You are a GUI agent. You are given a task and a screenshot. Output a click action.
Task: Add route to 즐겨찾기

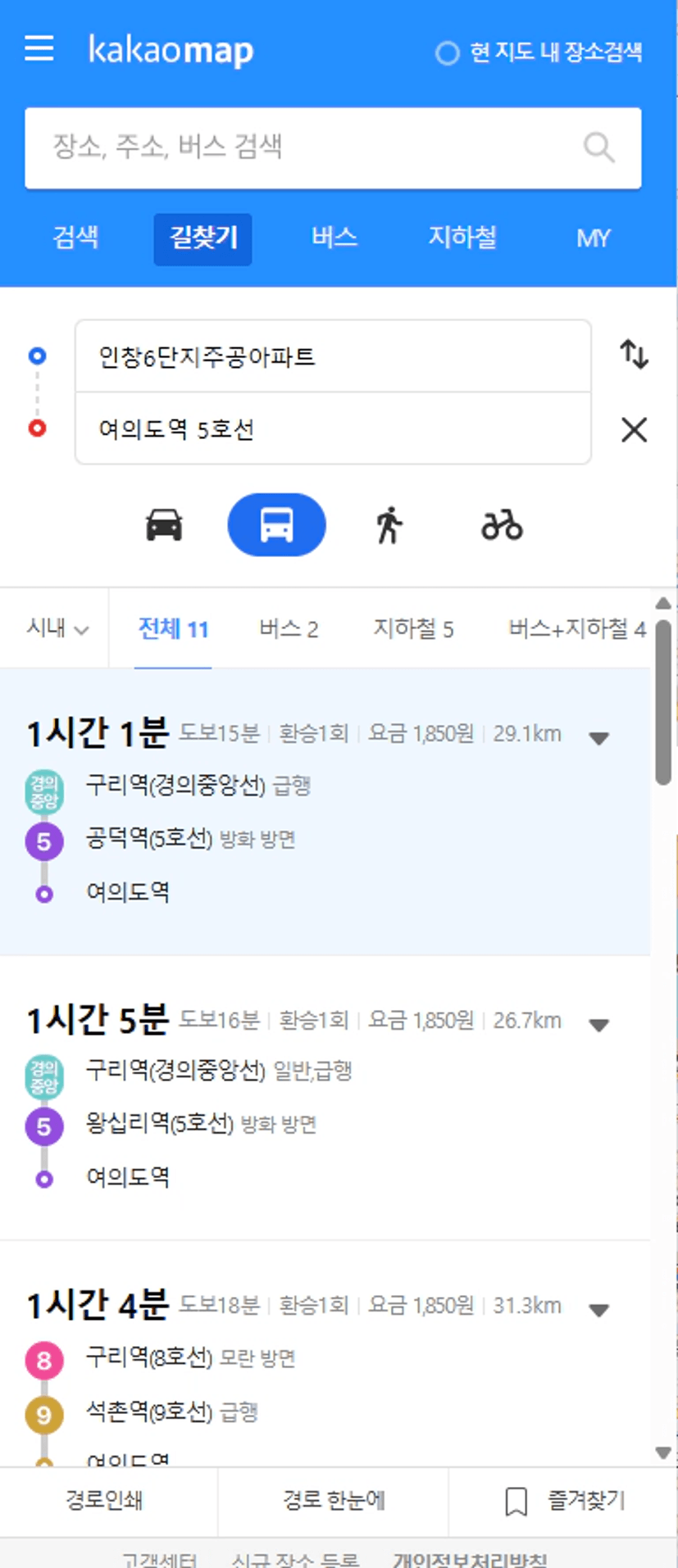coord(565,1502)
